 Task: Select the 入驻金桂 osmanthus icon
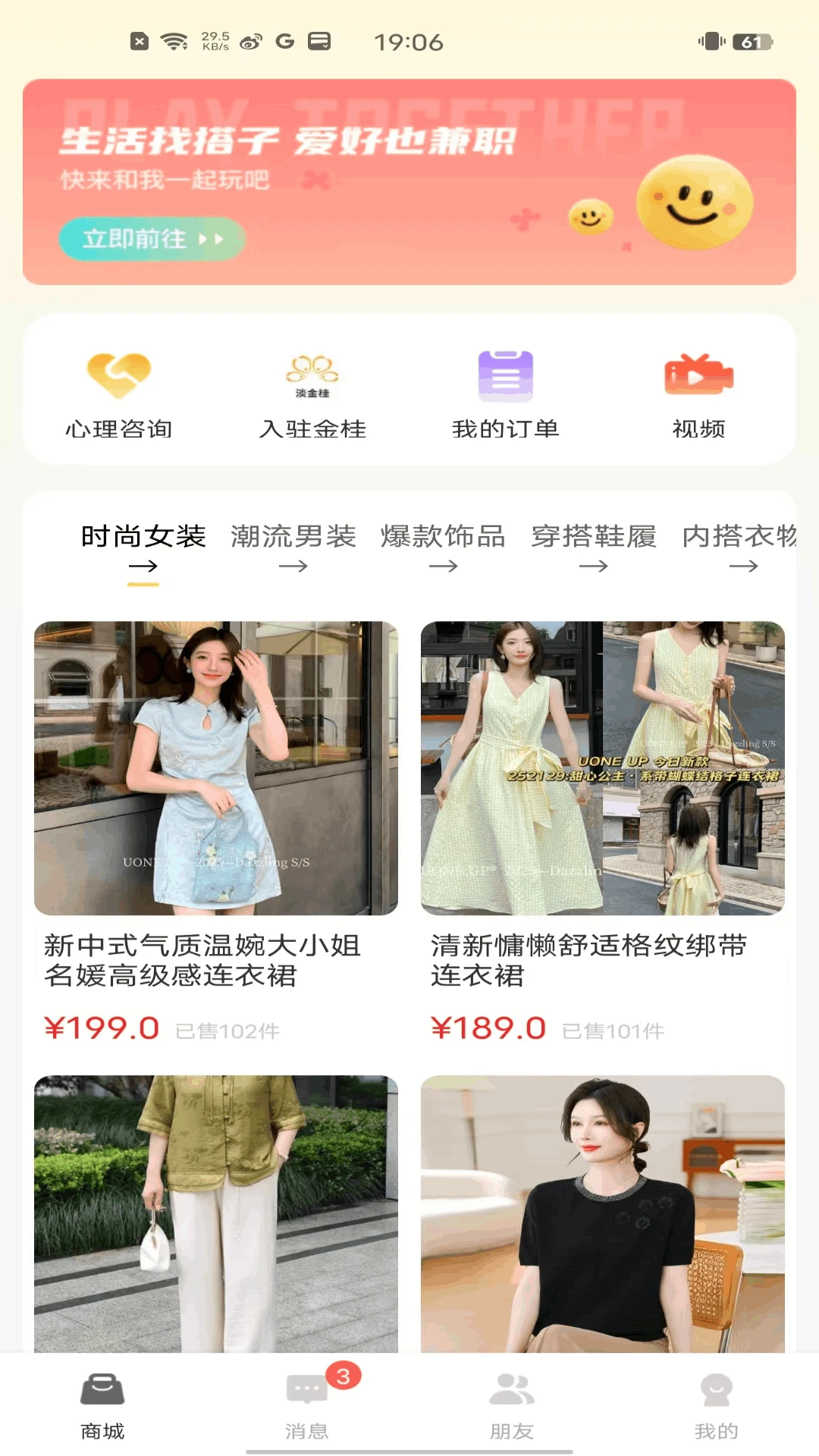(x=313, y=375)
